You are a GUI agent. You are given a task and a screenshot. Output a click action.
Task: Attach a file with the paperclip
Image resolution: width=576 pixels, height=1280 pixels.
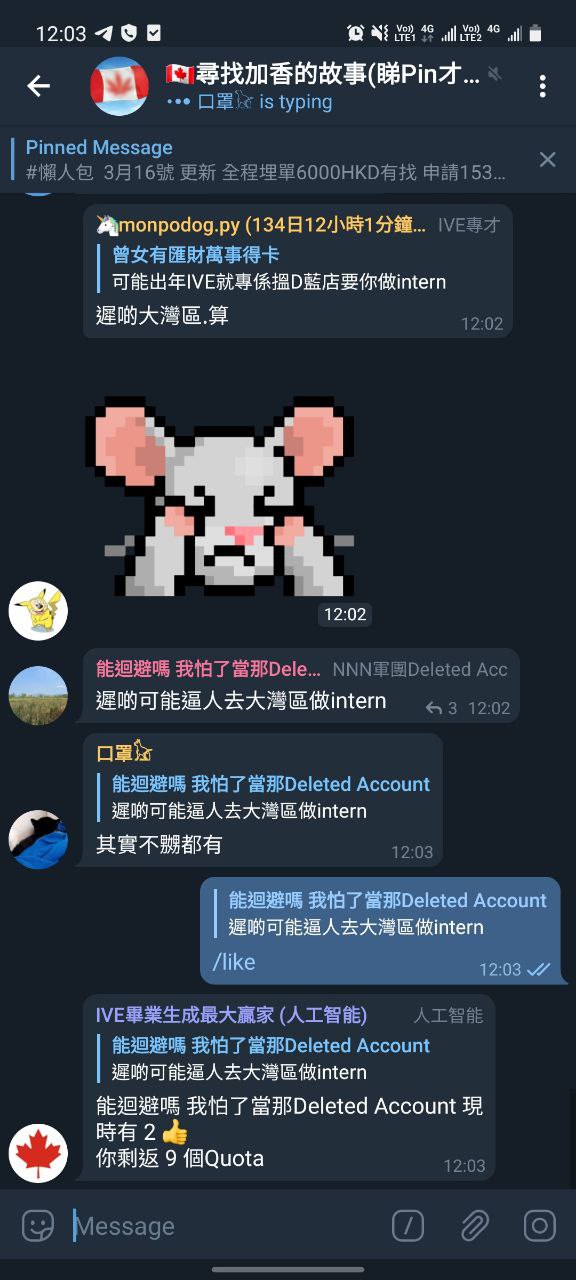pyautogui.click(x=474, y=1225)
